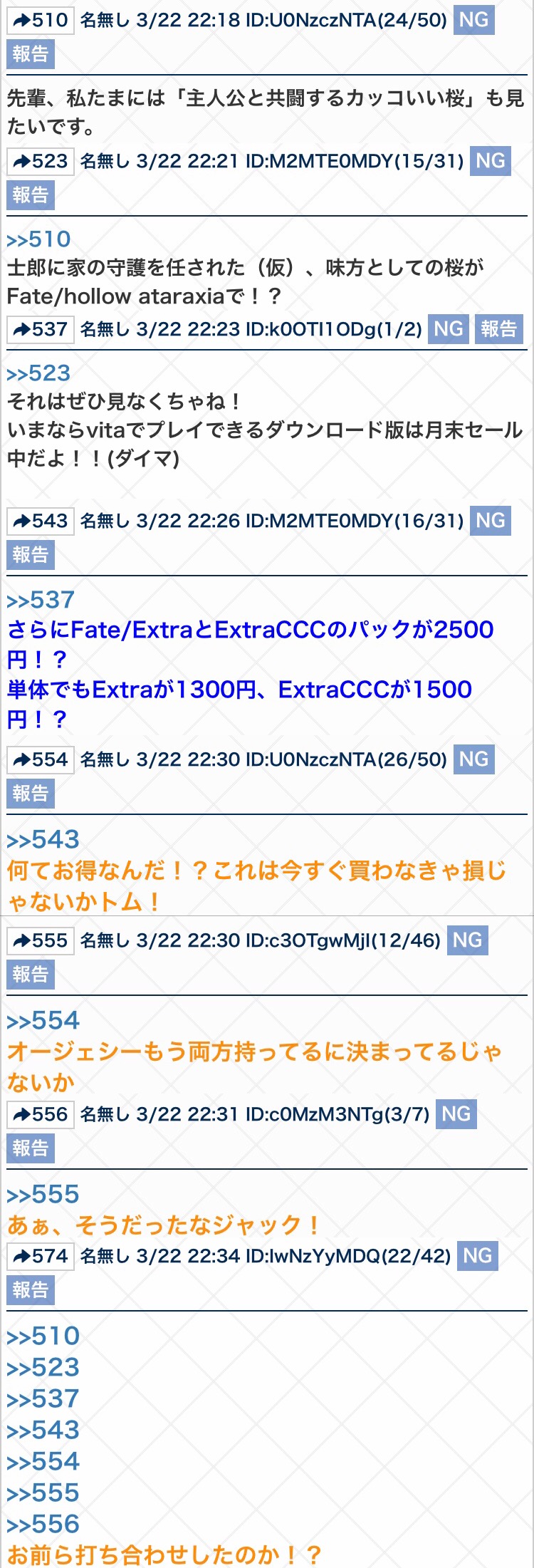Viewport: 534px width, 1568px height.
Task: Reply to post number 555
Action: click(41, 940)
